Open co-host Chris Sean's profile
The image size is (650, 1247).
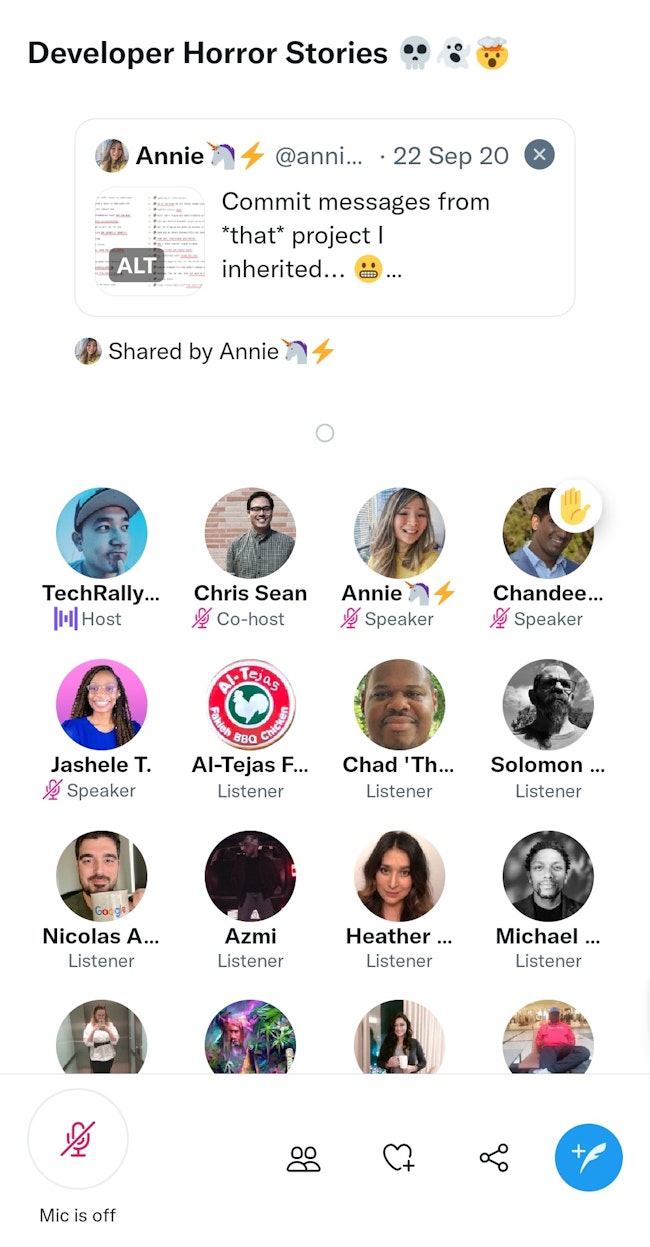point(250,534)
